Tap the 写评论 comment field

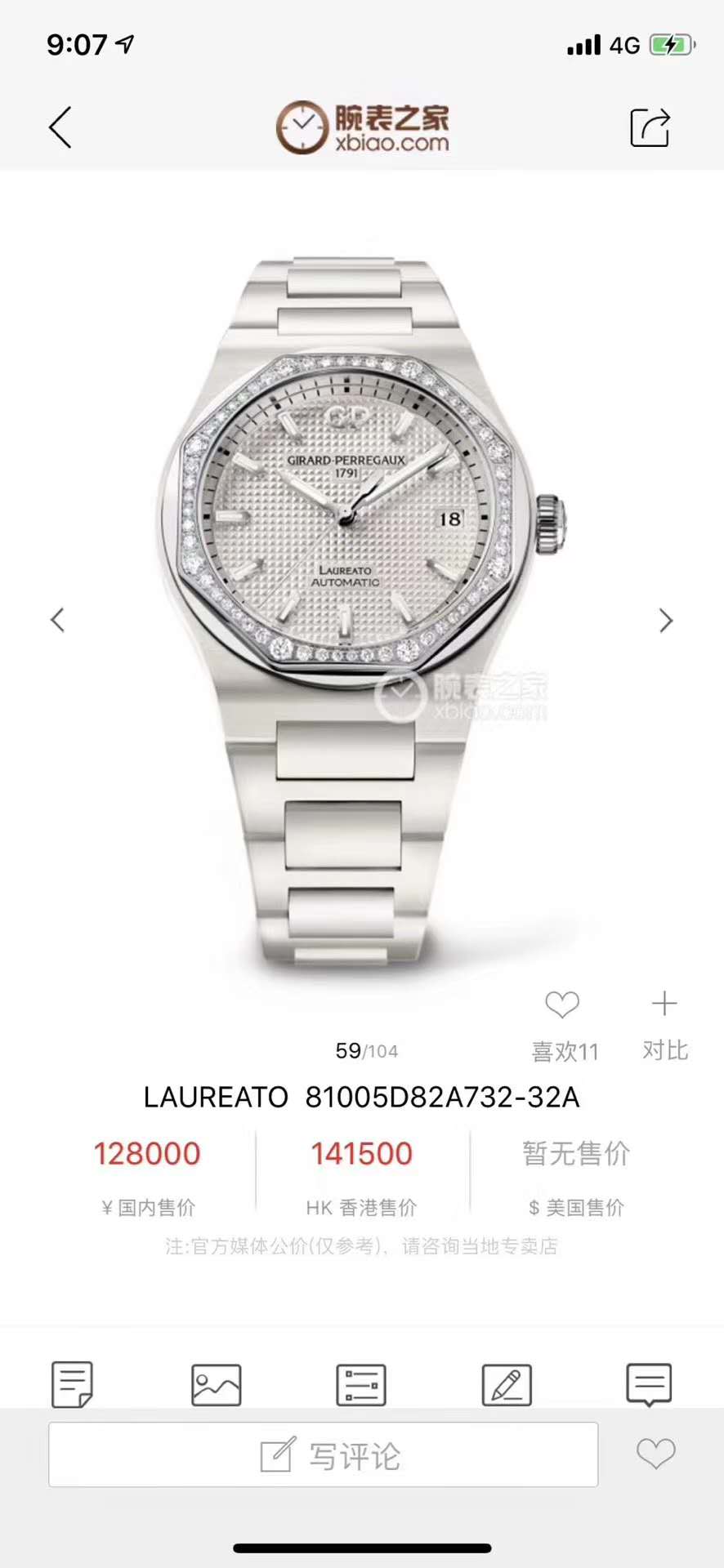(324, 1455)
